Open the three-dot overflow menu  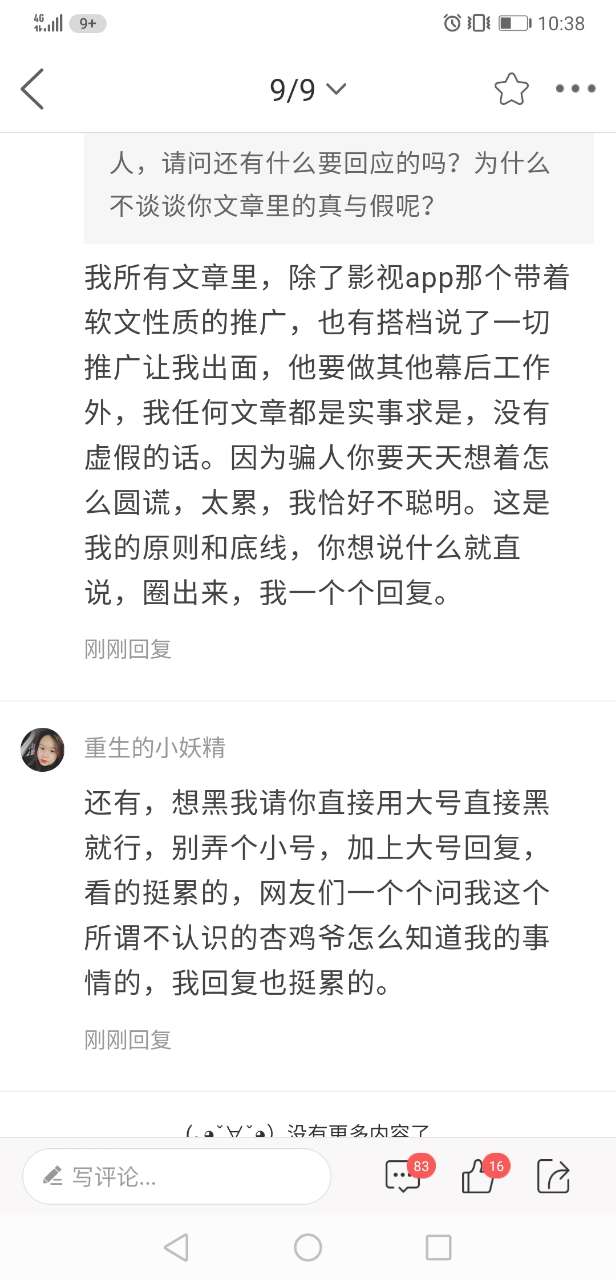click(575, 90)
